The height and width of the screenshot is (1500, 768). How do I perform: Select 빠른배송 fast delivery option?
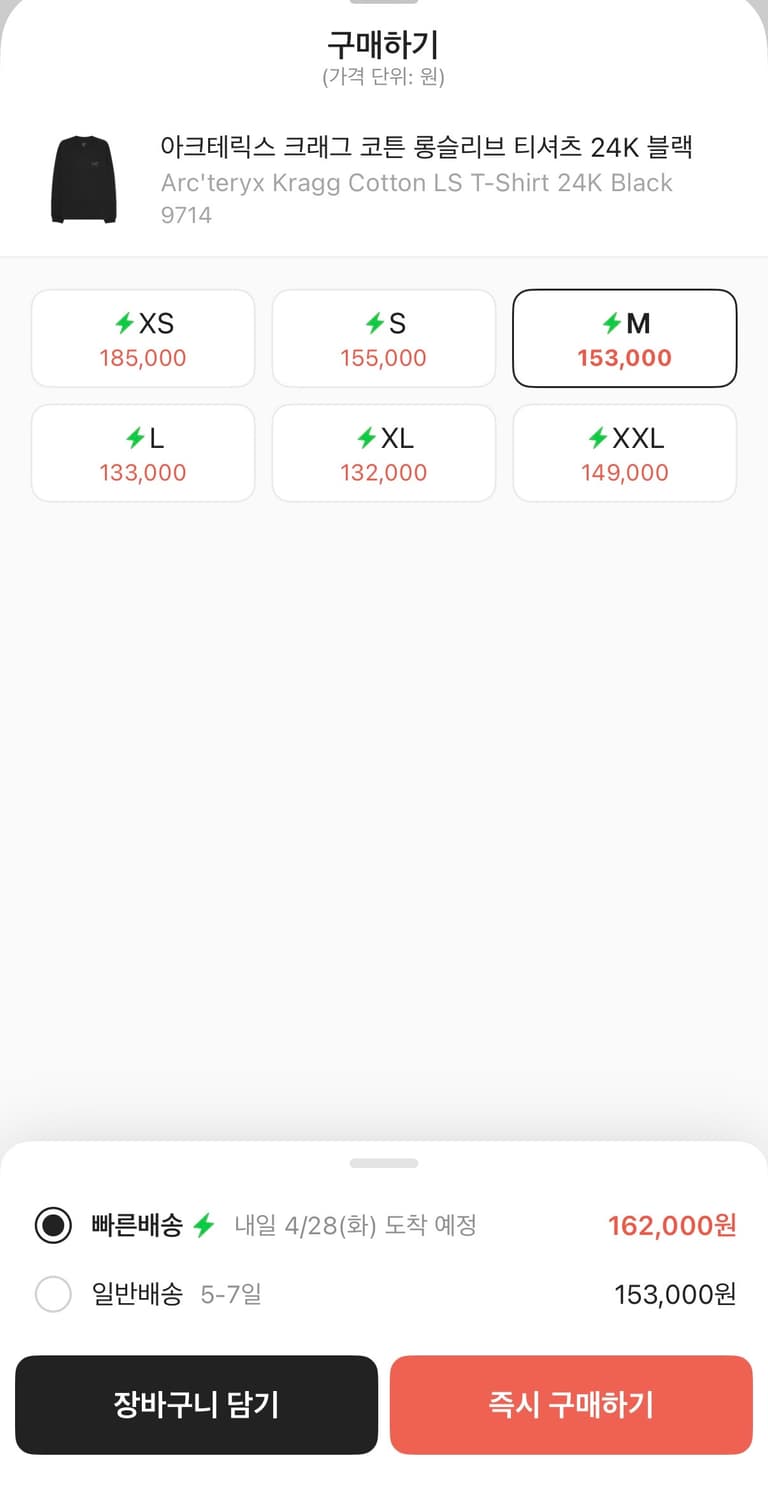pos(53,1225)
